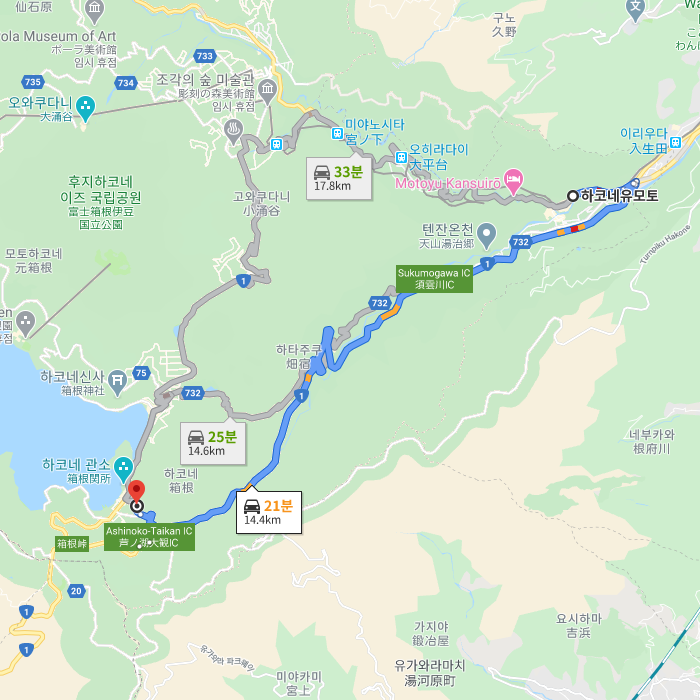Image resolution: width=700 pixels, height=700 pixels.
Task: Open the 하코네 관소 place marker
Action: click(123, 466)
